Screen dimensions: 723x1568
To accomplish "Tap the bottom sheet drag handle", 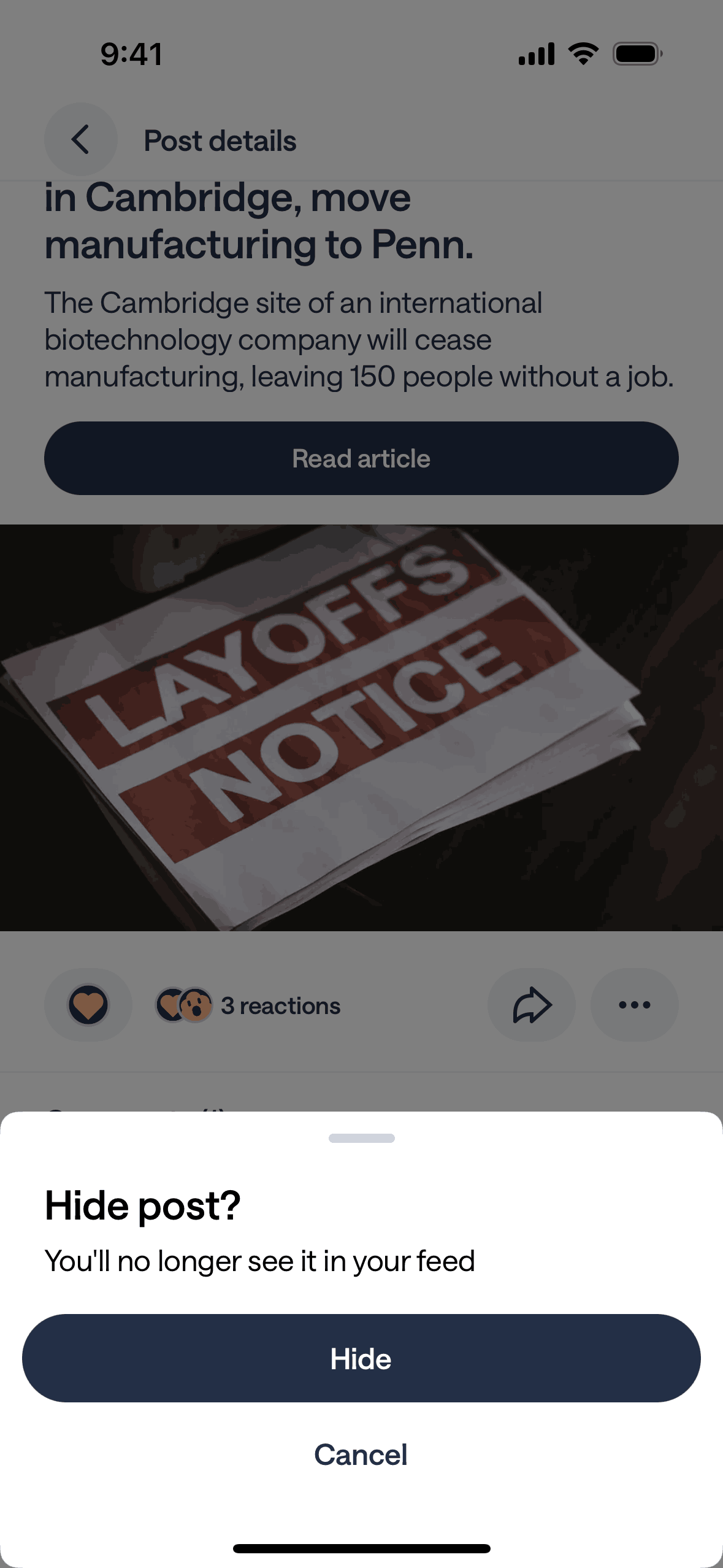I will click(361, 1138).
